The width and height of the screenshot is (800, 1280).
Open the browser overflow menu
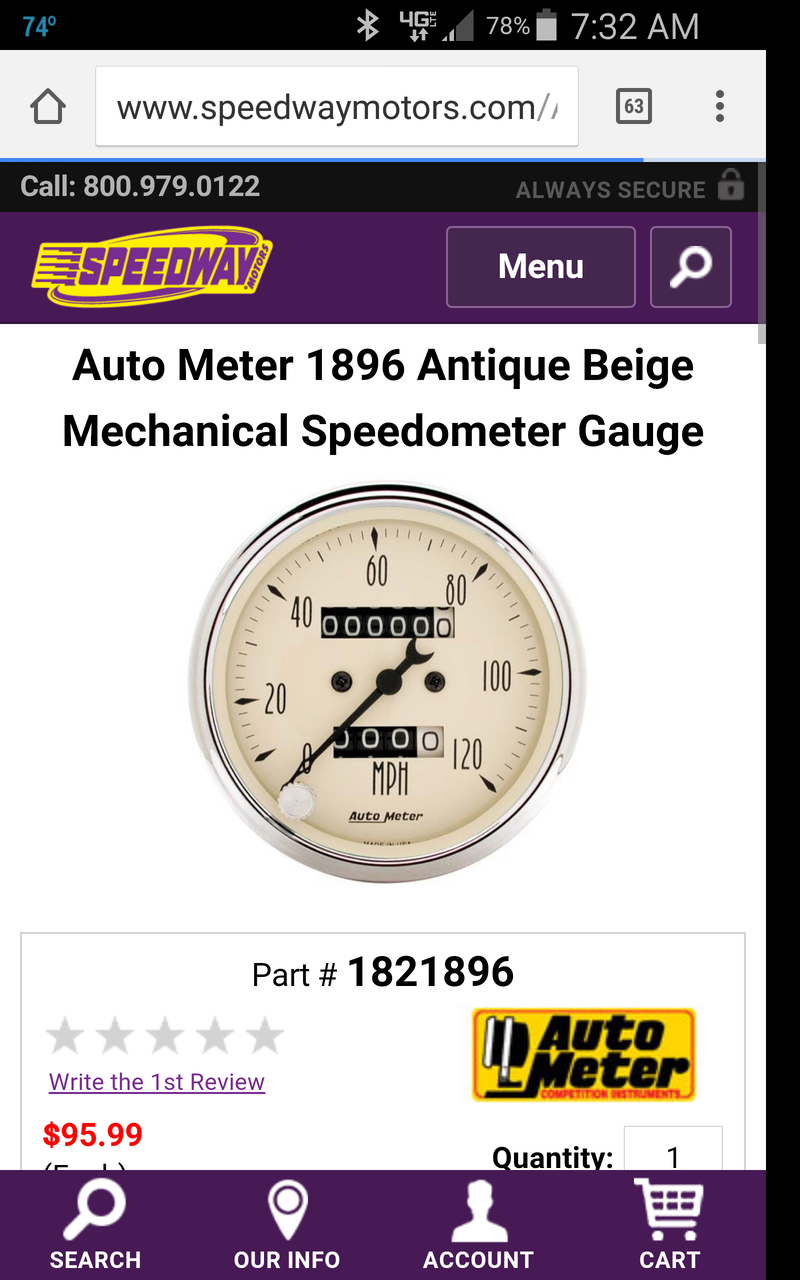719,107
